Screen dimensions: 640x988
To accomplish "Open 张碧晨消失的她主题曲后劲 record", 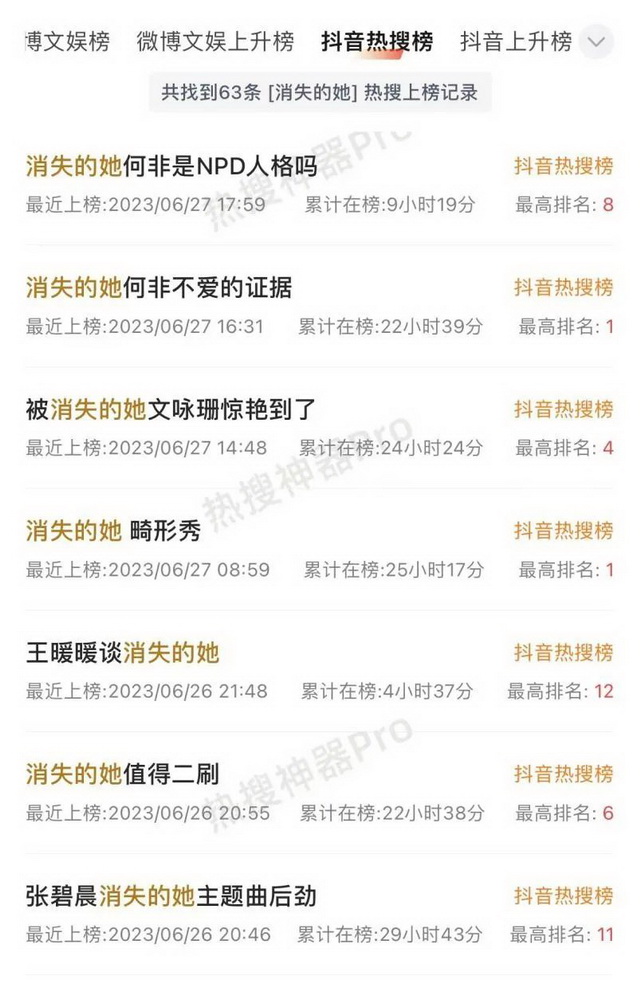I will [x=171, y=895].
